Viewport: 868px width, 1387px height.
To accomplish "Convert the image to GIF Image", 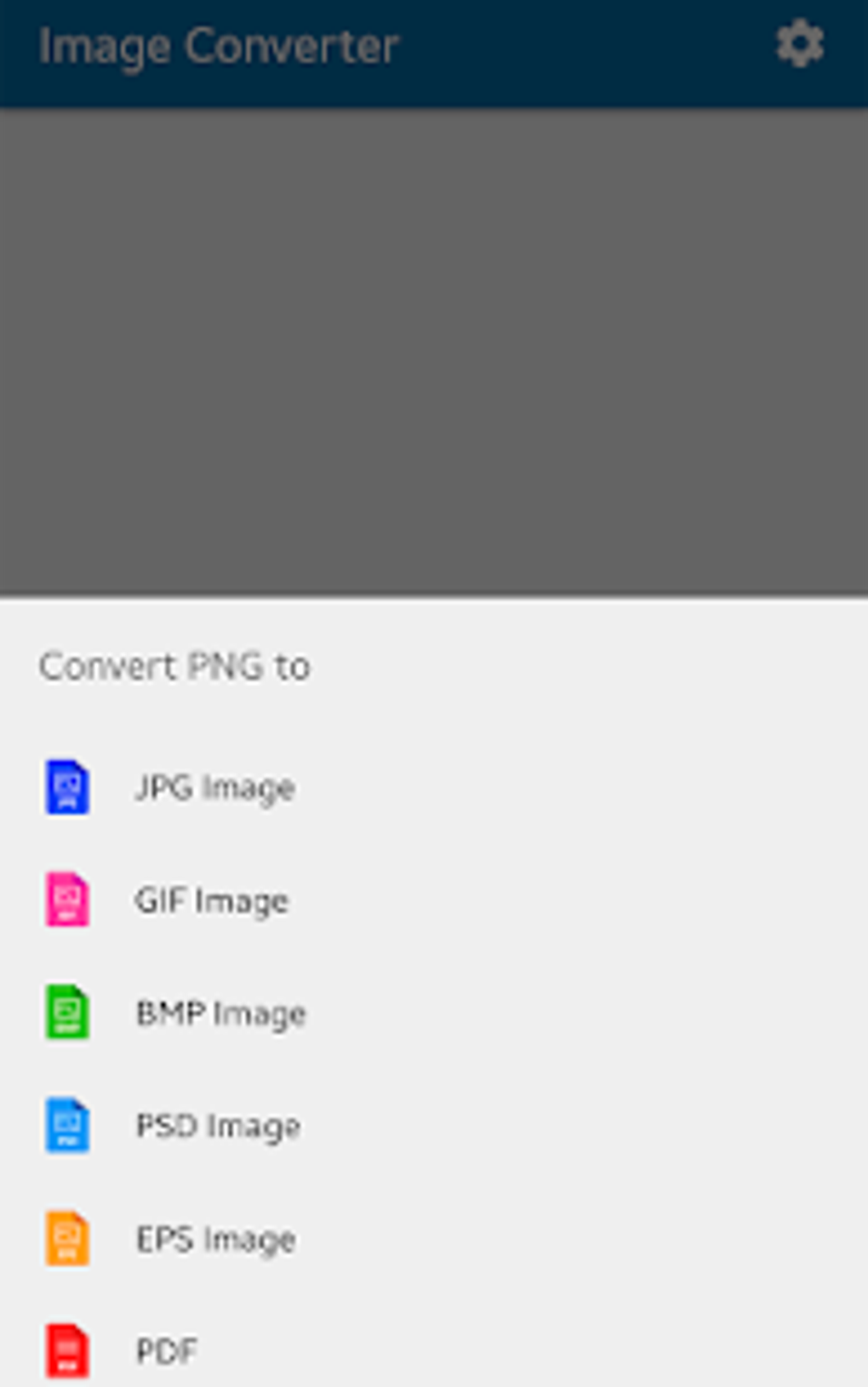I will [211, 900].
